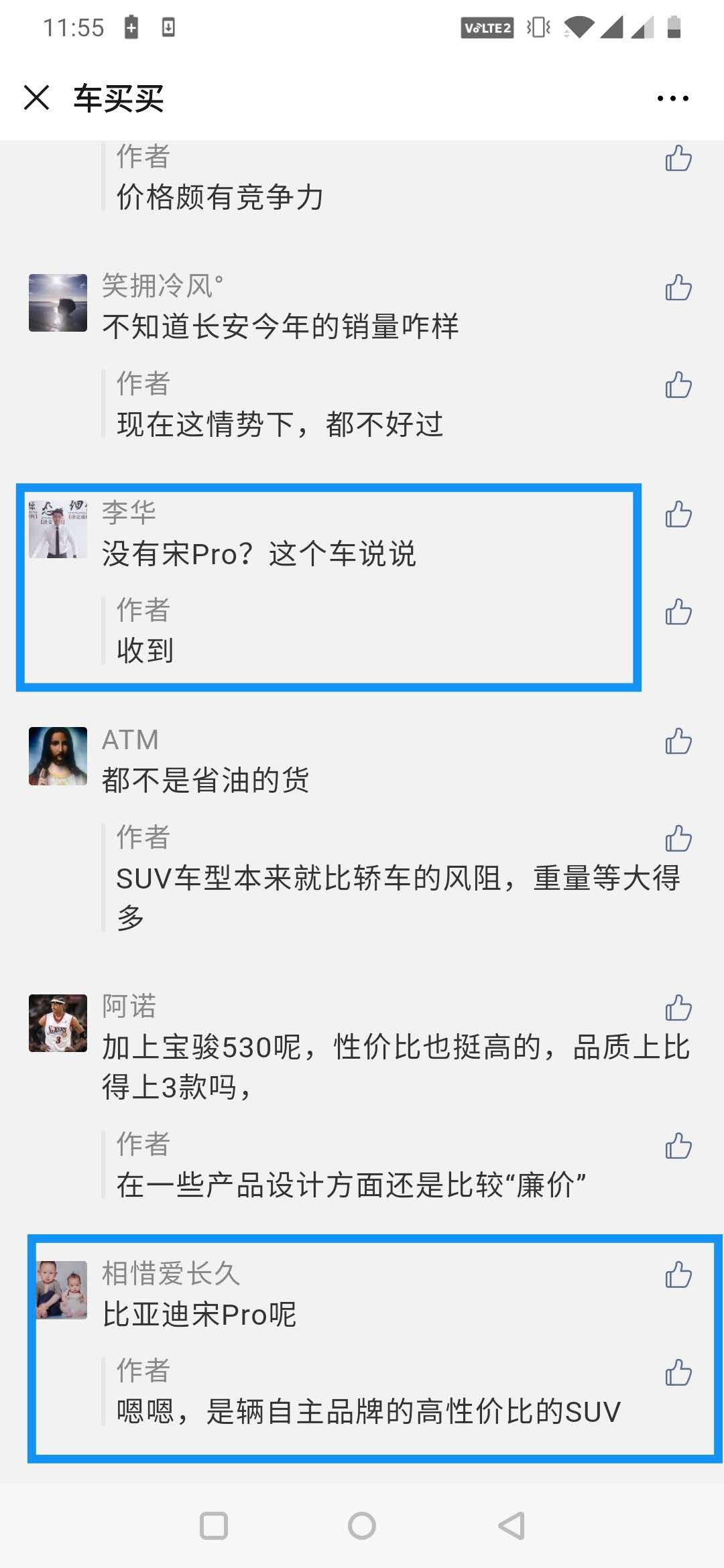Like 相惜爱长久's comment 比亚迪宋Pro呢
This screenshot has width=724, height=1568.
678,1275
